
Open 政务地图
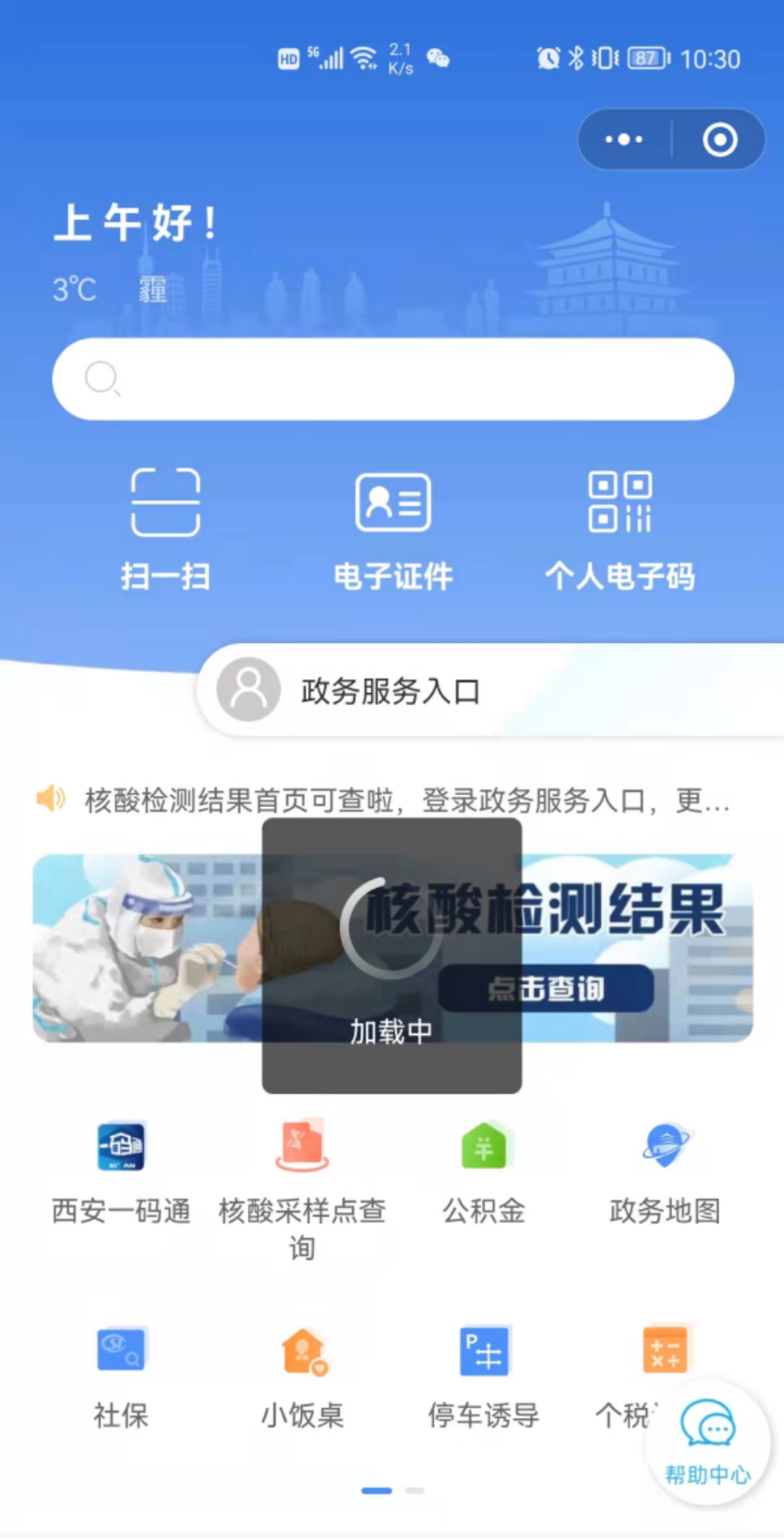coord(665,1170)
